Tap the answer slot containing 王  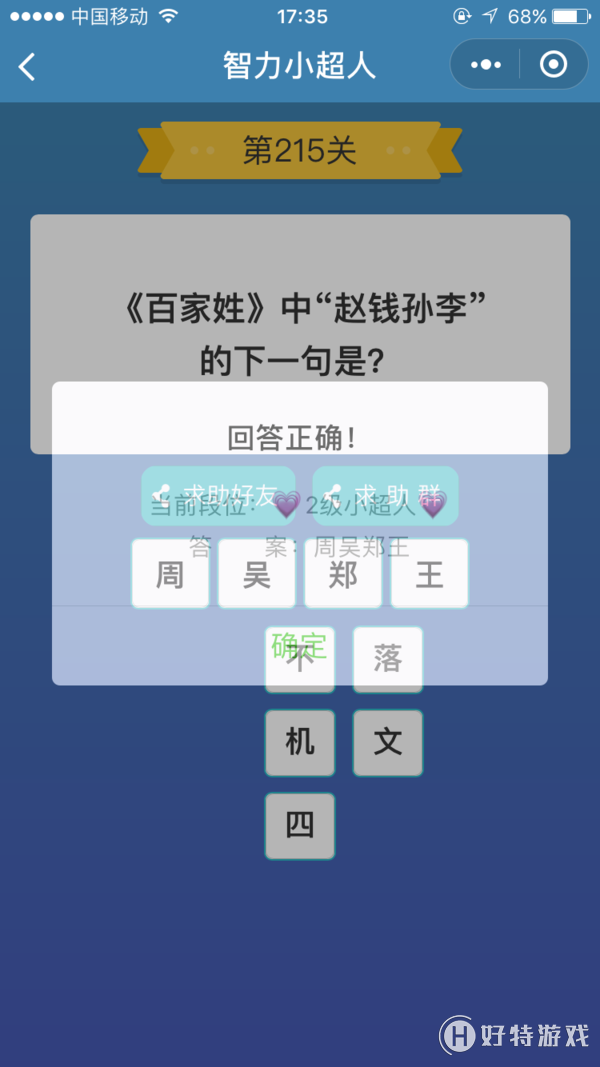(429, 574)
